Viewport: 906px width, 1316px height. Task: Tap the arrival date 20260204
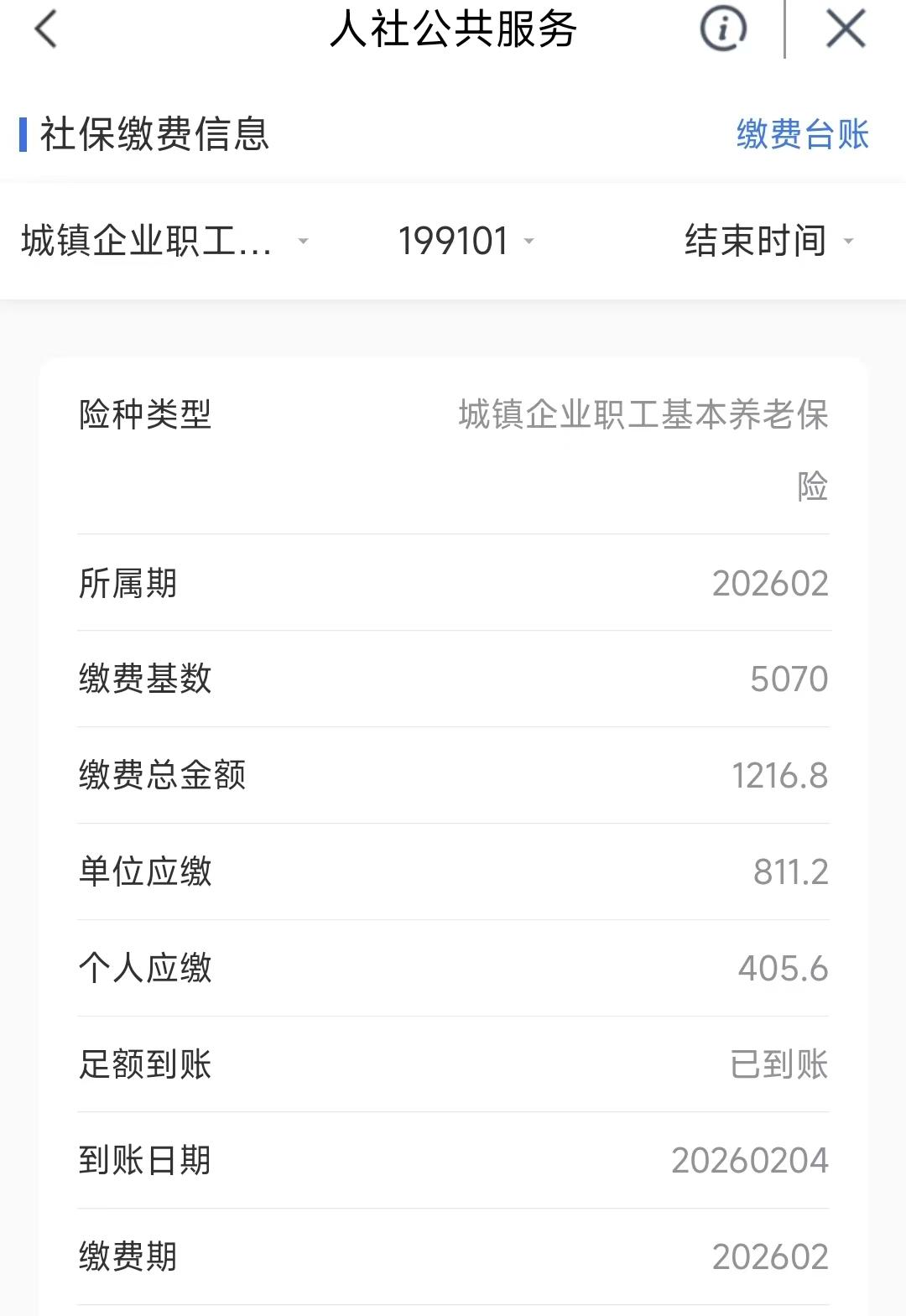coord(751,1160)
